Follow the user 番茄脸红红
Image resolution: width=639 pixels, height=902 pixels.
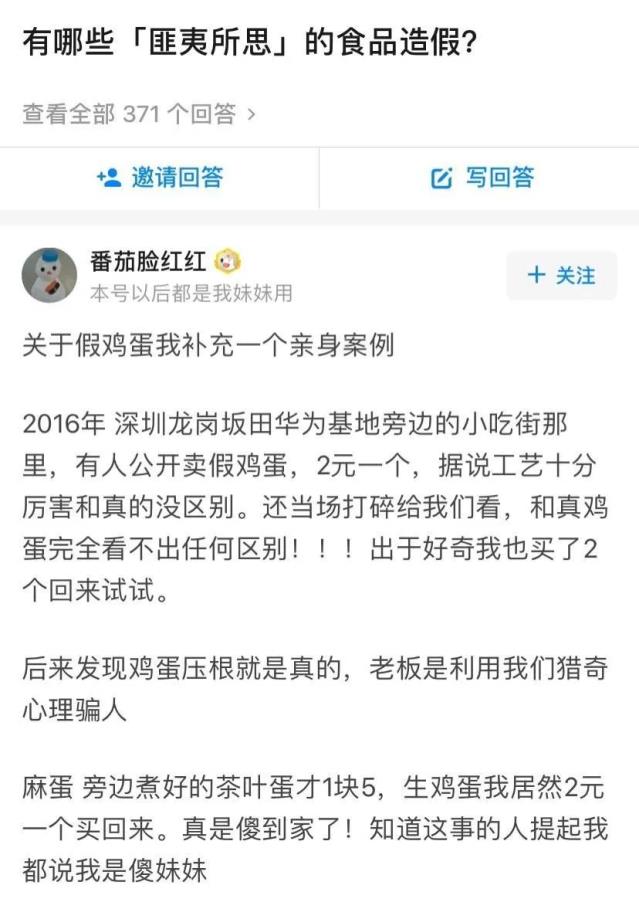click(560, 275)
